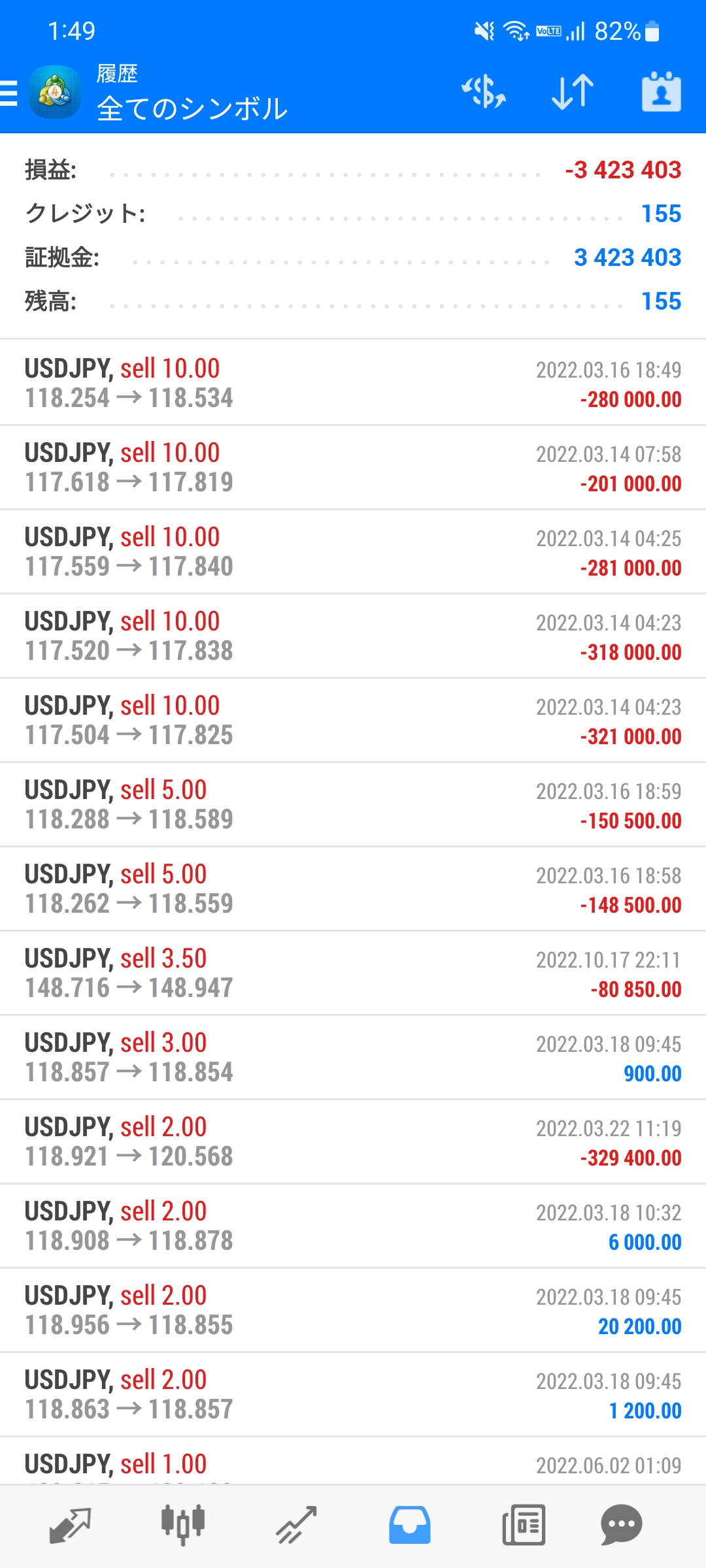Open the side drawer menu
Viewport: 706px width, 1568px height.
coord(9,93)
